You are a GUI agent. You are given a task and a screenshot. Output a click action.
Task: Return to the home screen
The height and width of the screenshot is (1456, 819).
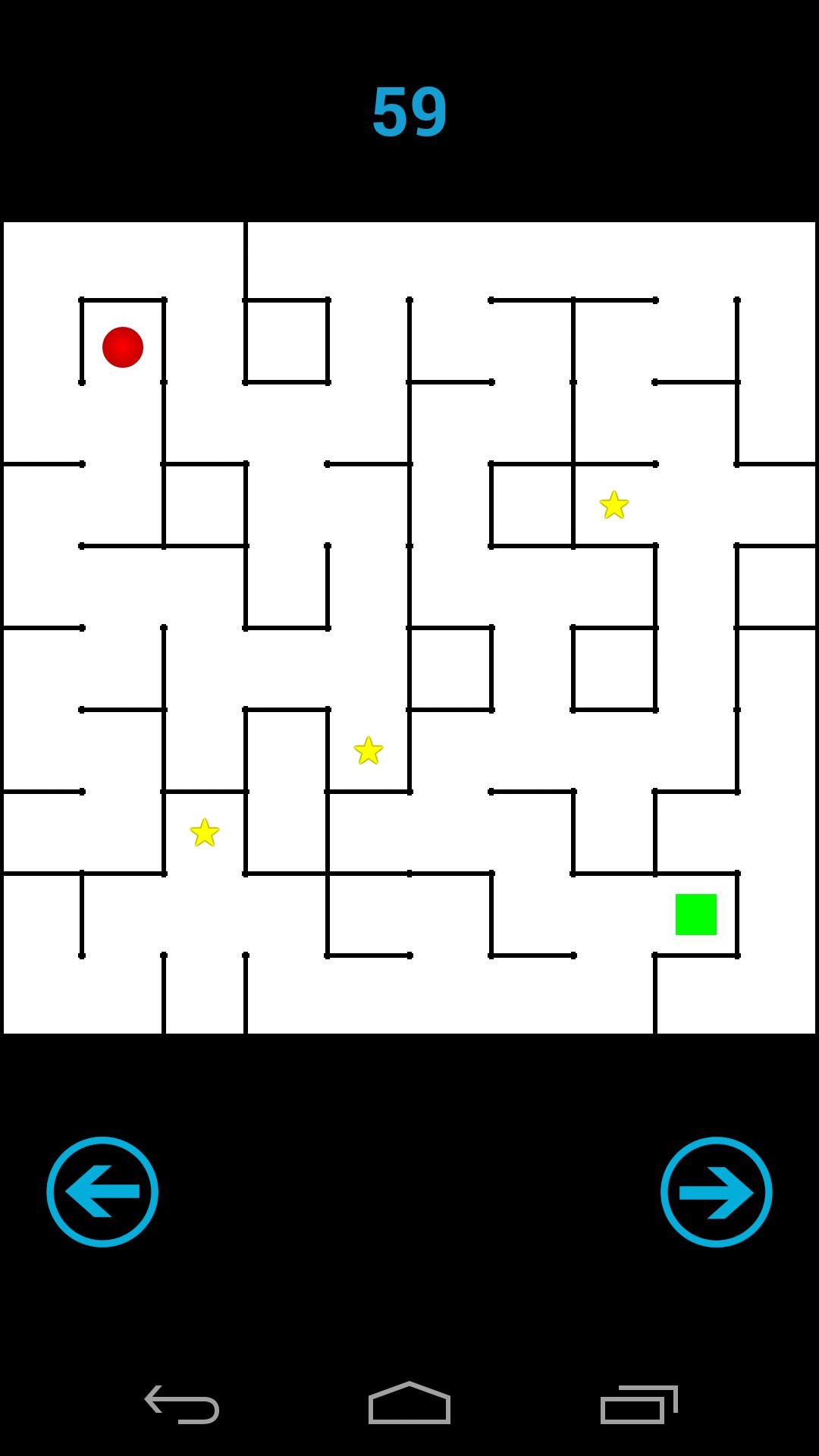click(x=409, y=1404)
